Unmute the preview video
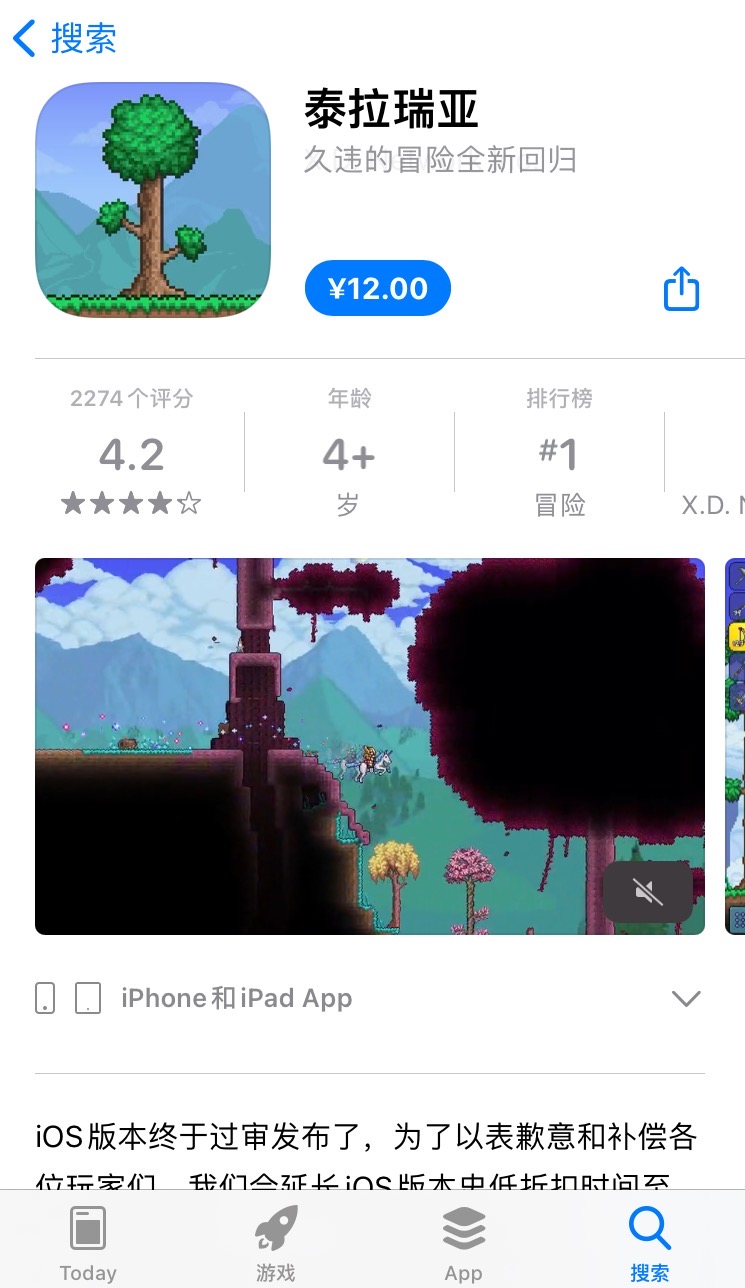 click(648, 891)
